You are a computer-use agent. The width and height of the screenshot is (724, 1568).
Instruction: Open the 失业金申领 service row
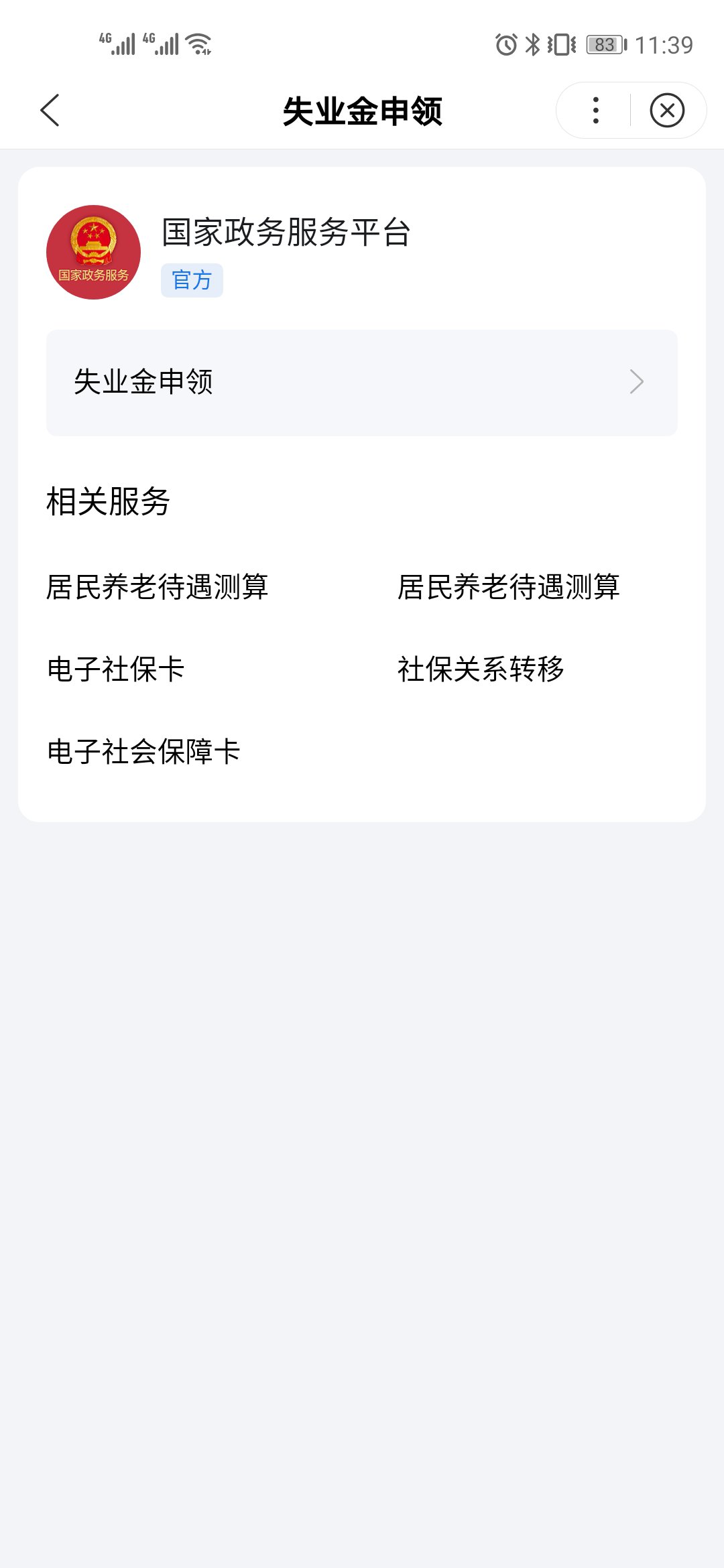click(362, 383)
